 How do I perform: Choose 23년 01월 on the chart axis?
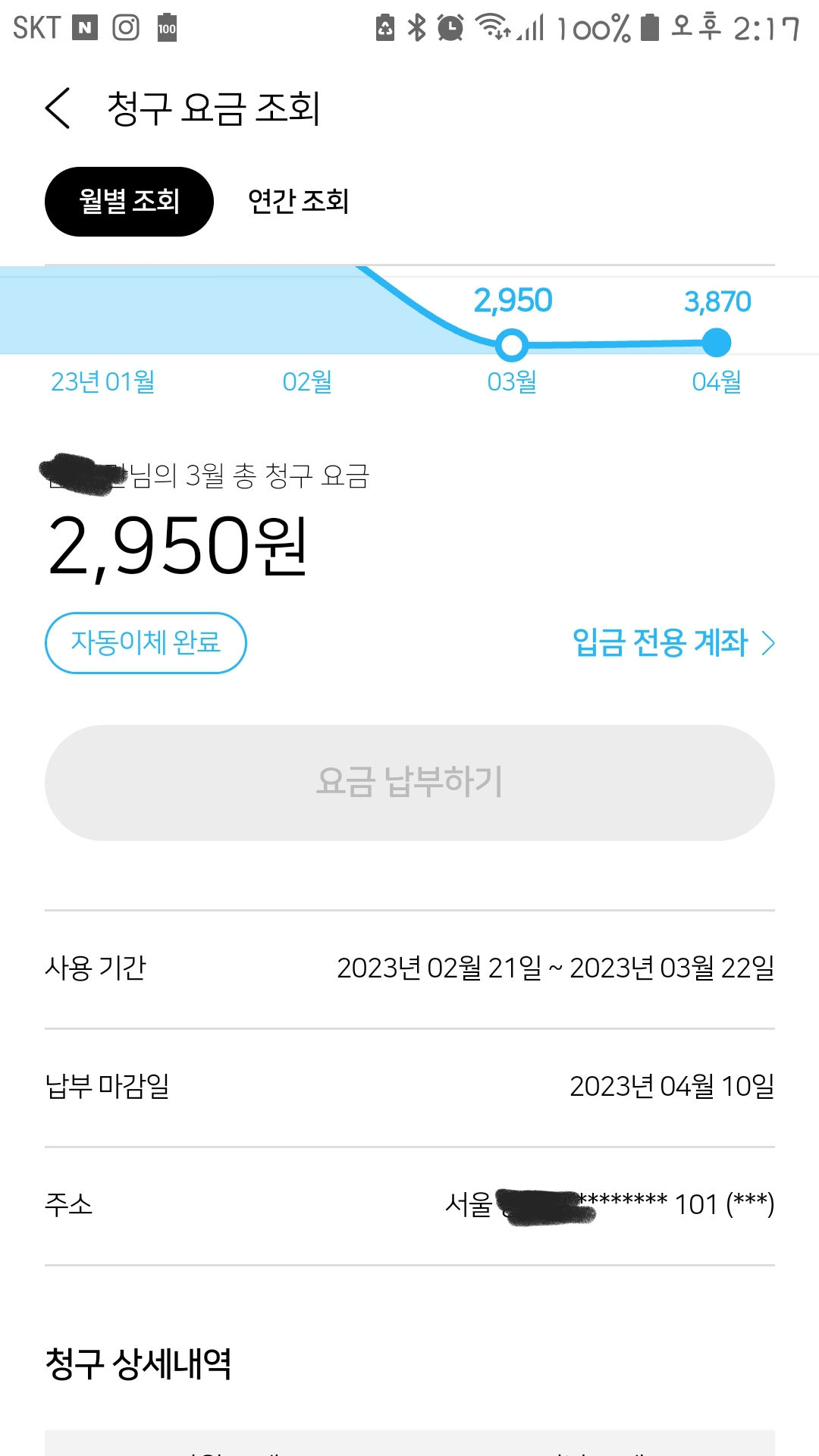[103, 381]
